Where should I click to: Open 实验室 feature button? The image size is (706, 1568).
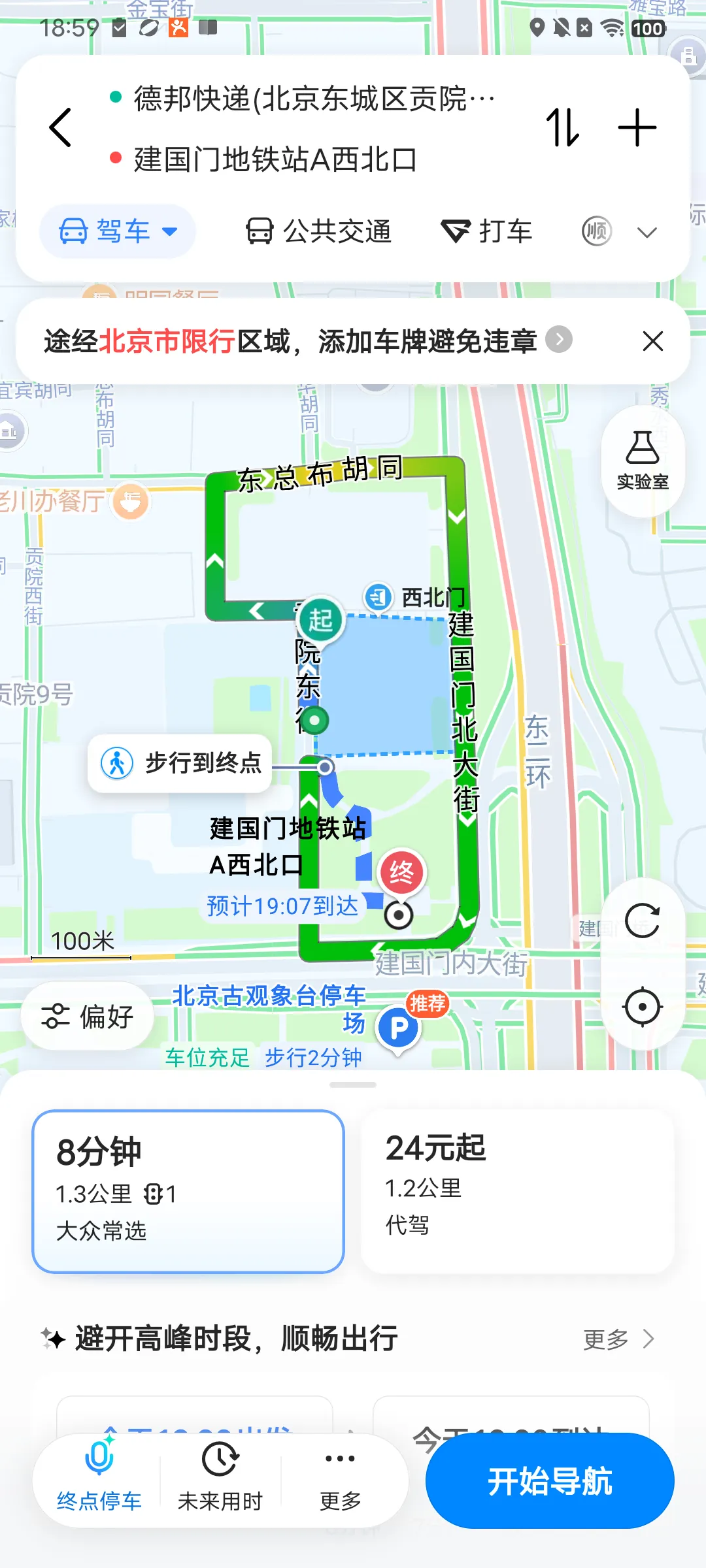[643, 461]
